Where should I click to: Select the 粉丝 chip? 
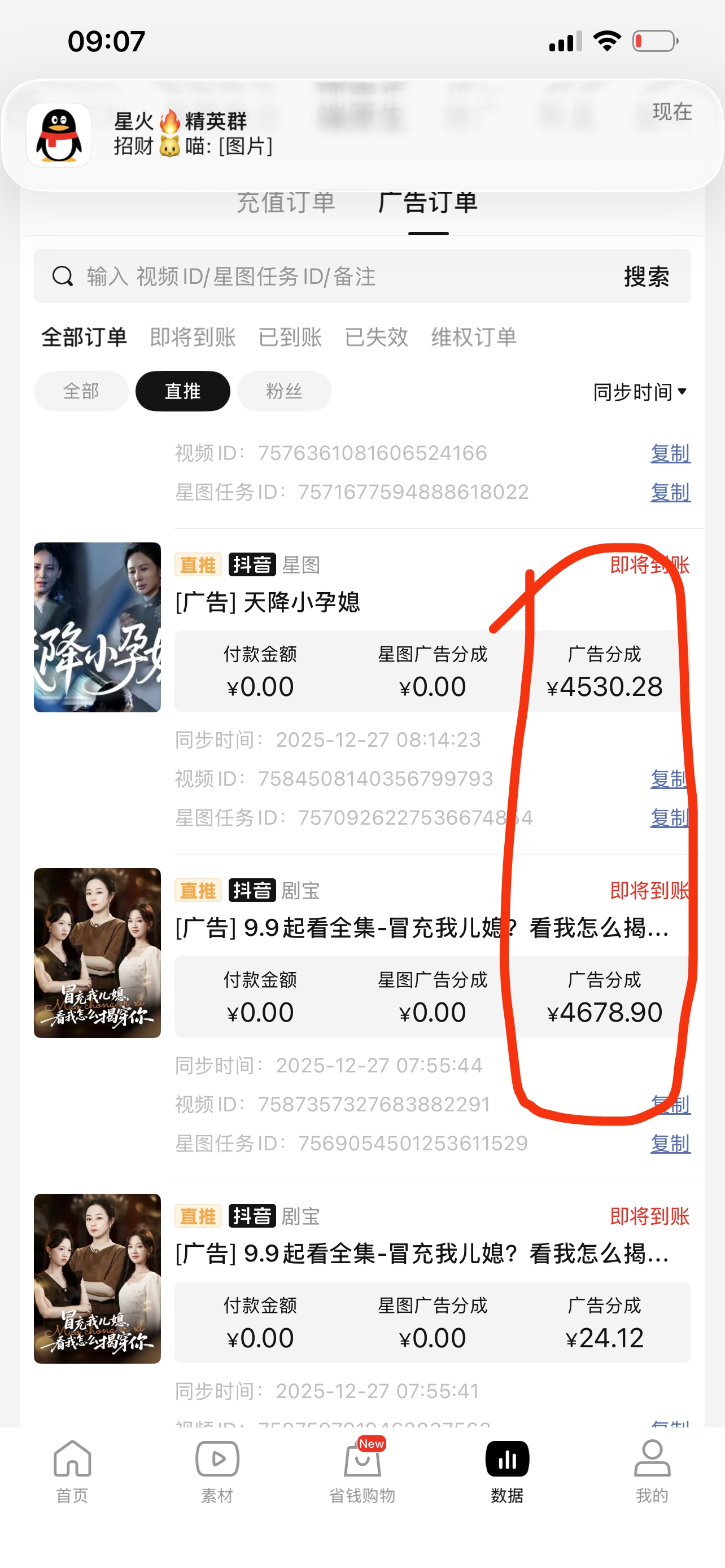click(284, 391)
